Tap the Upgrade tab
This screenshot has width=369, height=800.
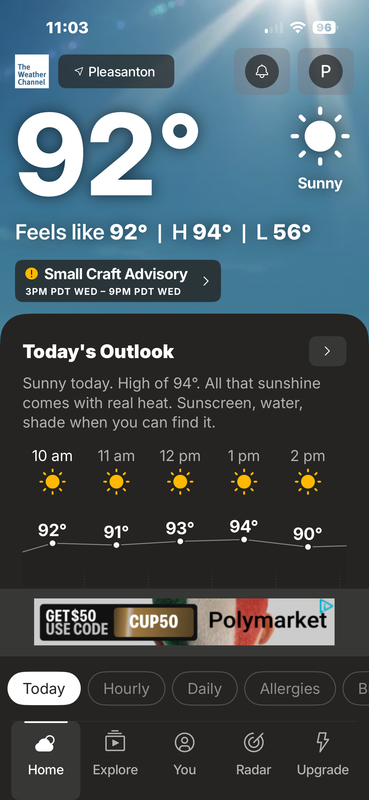click(x=323, y=755)
